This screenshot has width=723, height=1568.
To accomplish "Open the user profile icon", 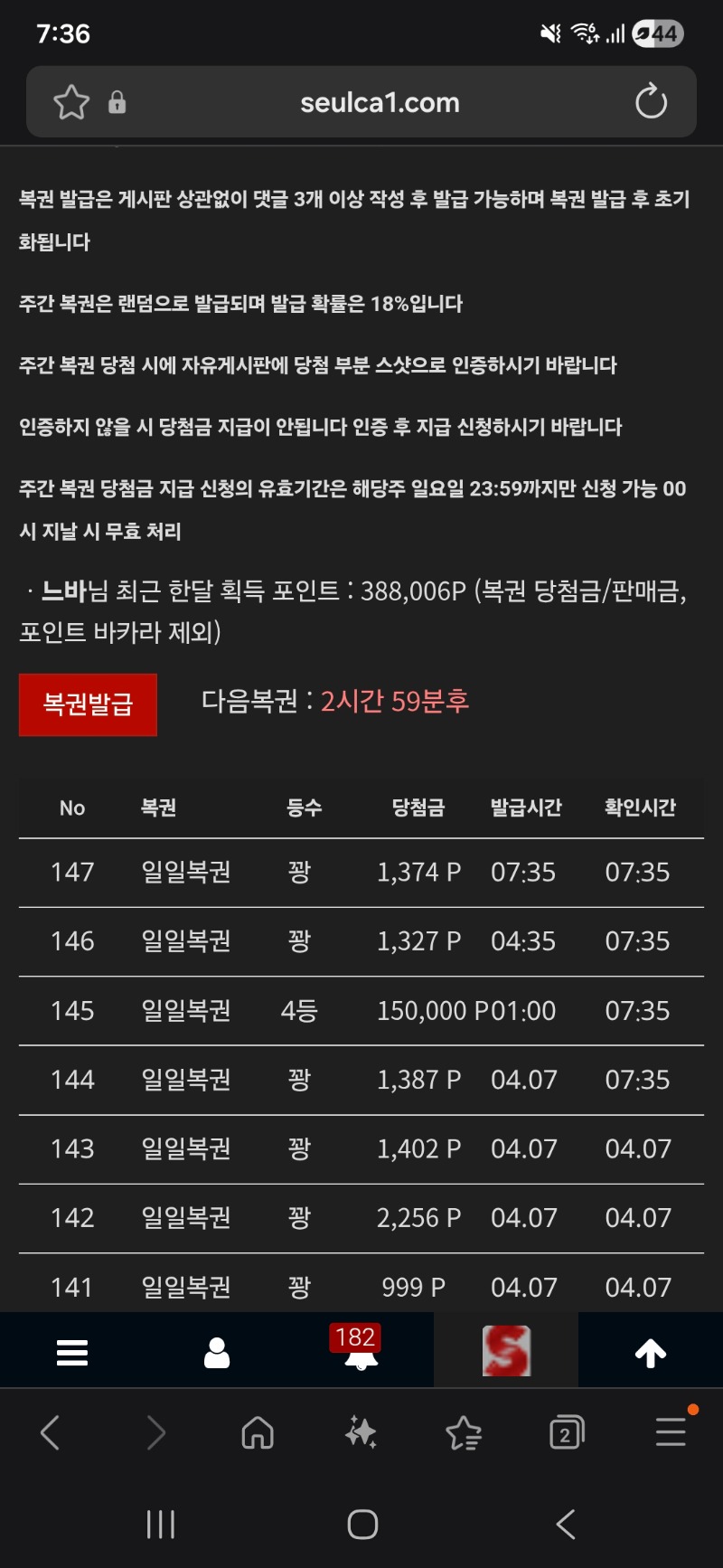I will click(217, 1353).
